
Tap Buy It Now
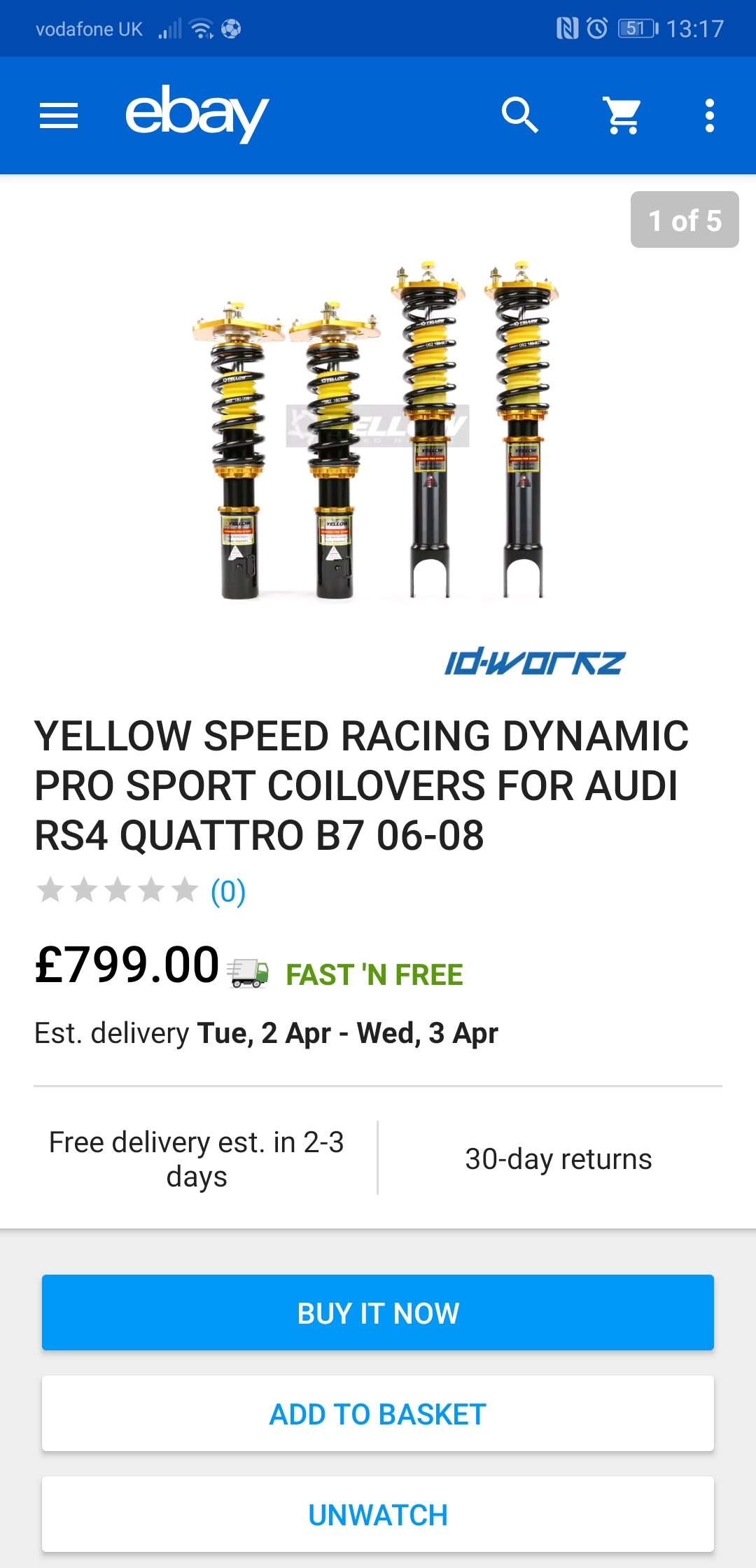point(378,1312)
